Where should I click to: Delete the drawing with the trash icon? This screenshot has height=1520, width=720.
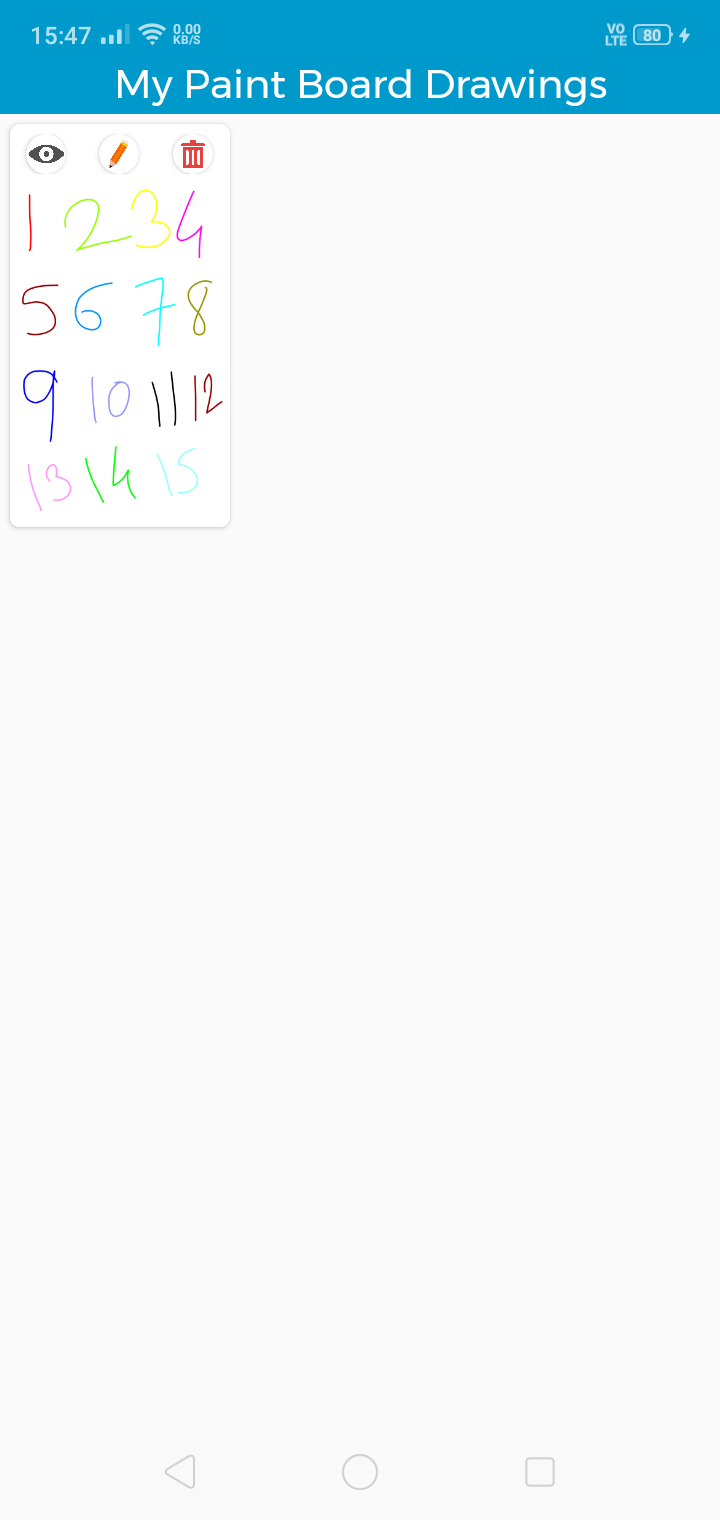click(x=192, y=155)
